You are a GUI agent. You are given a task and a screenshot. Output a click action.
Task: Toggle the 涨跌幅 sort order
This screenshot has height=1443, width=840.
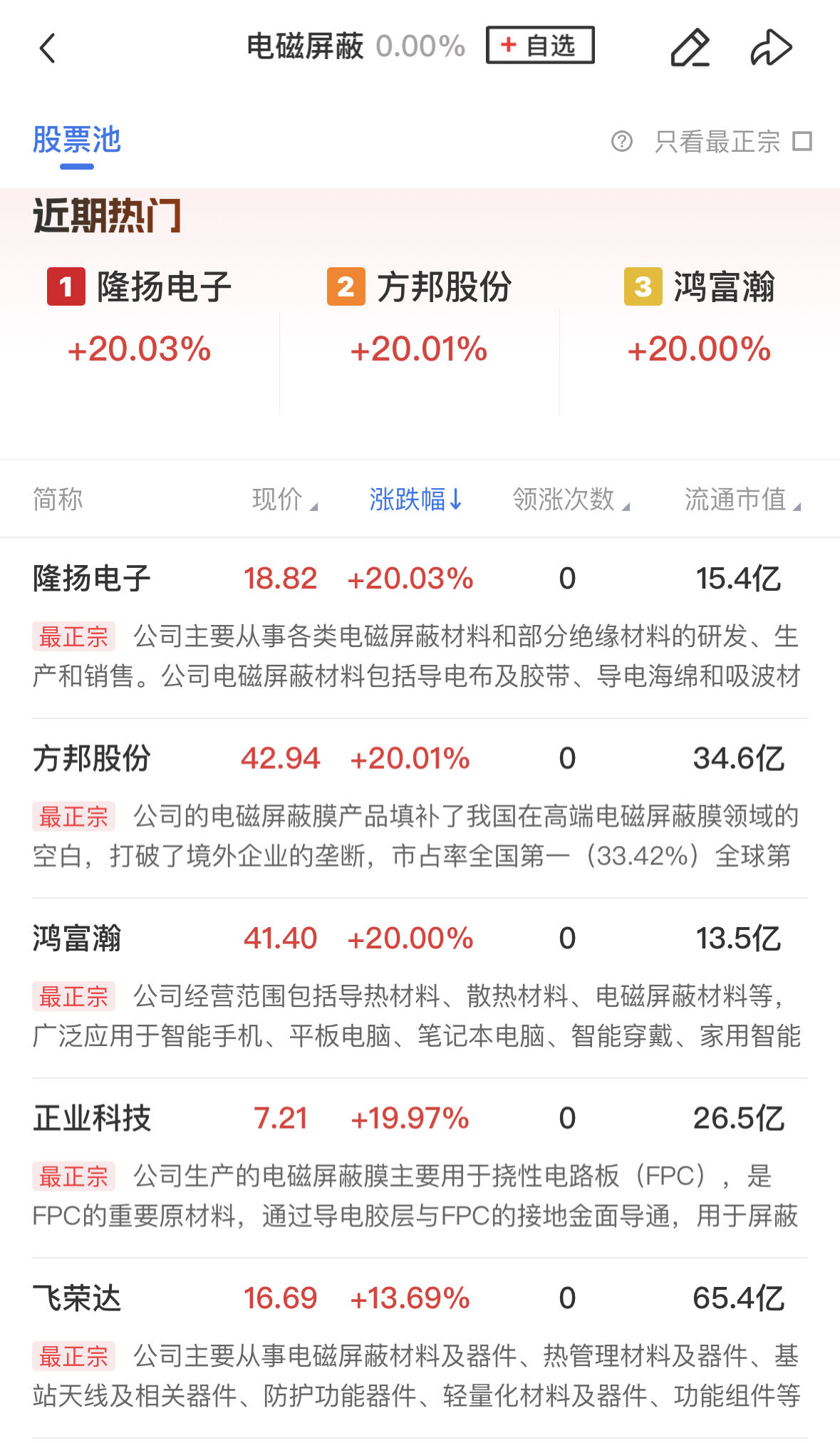[415, 500]
